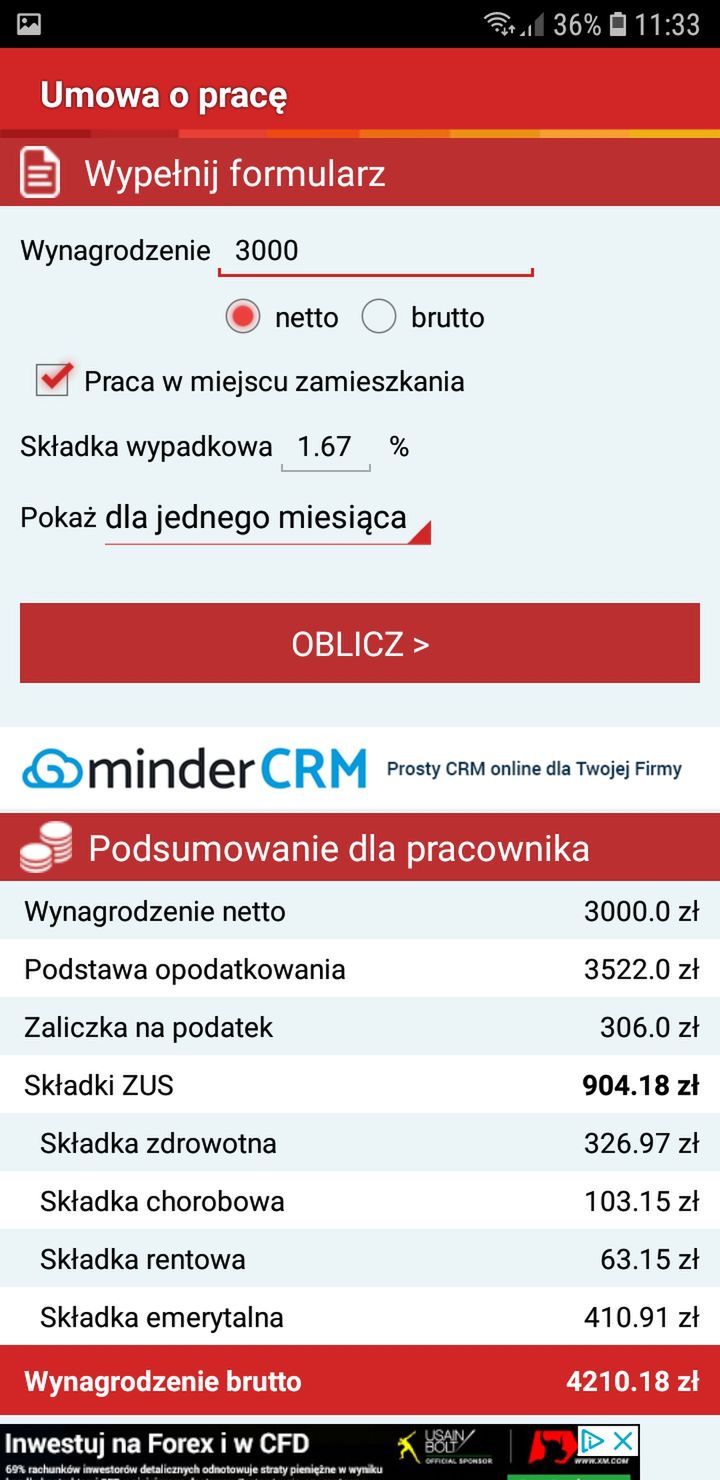Uncheck Praca w miejscu zamieszkania
Image resolution: width=720 pixels, height=1480 pixels.
[54, 379]
